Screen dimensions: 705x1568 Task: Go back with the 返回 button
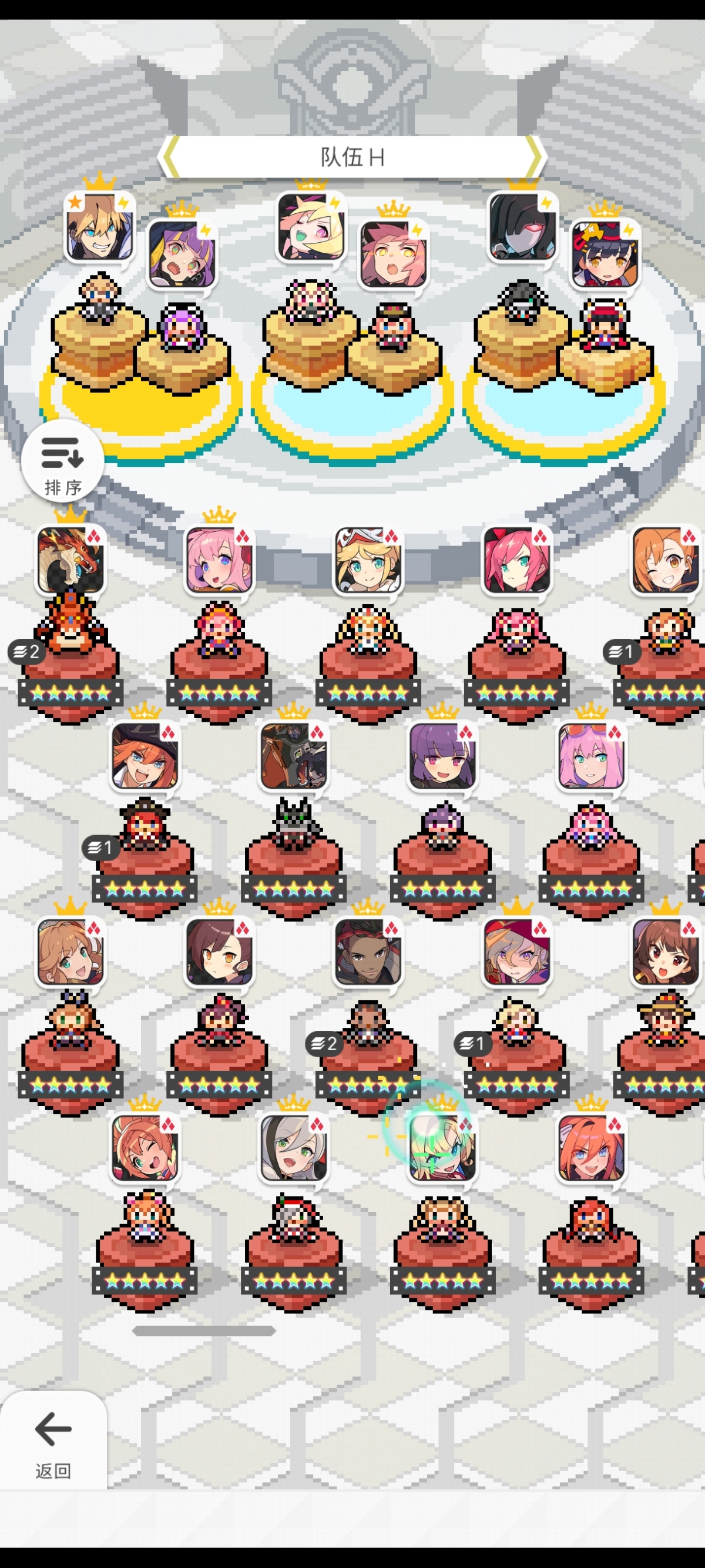pos(53,1442)
